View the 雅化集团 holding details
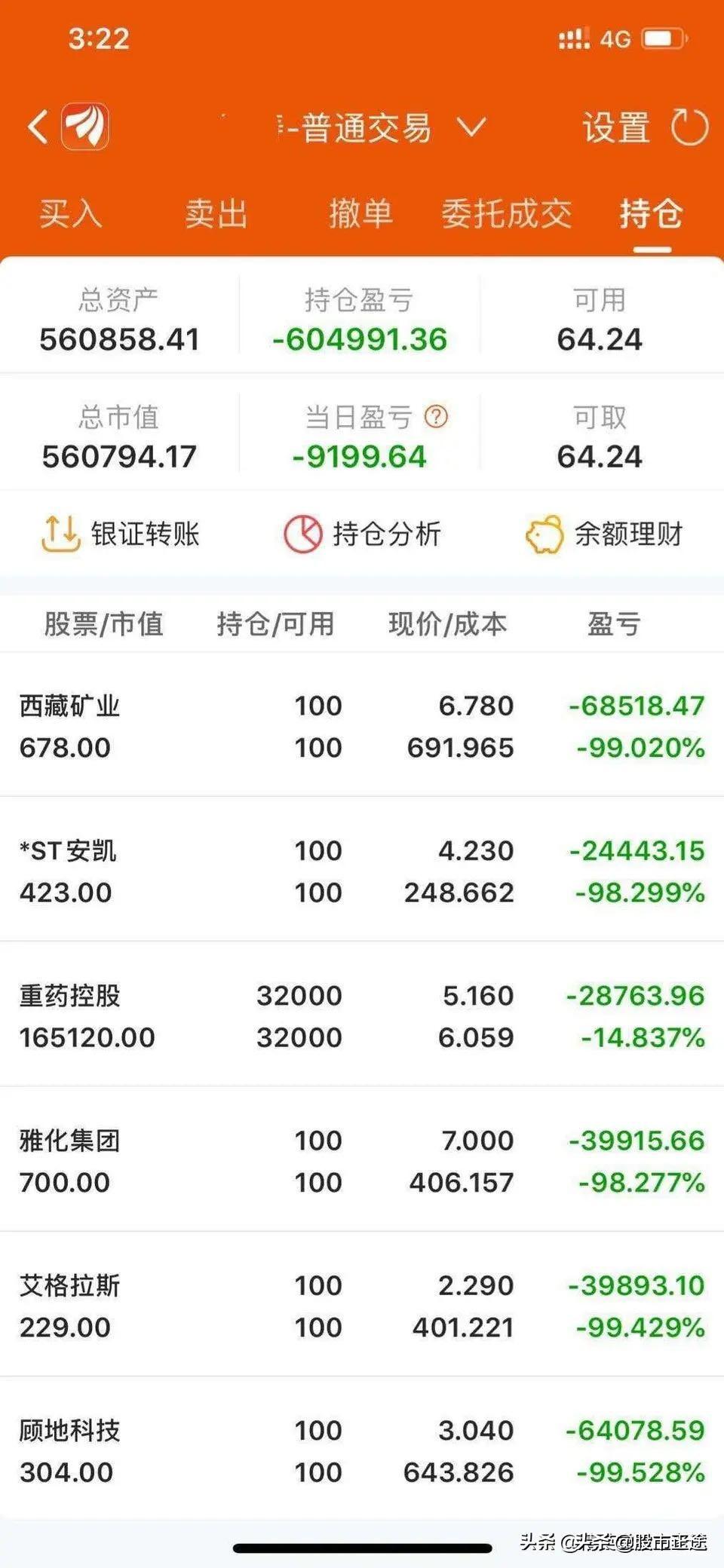 [362, 1161]
